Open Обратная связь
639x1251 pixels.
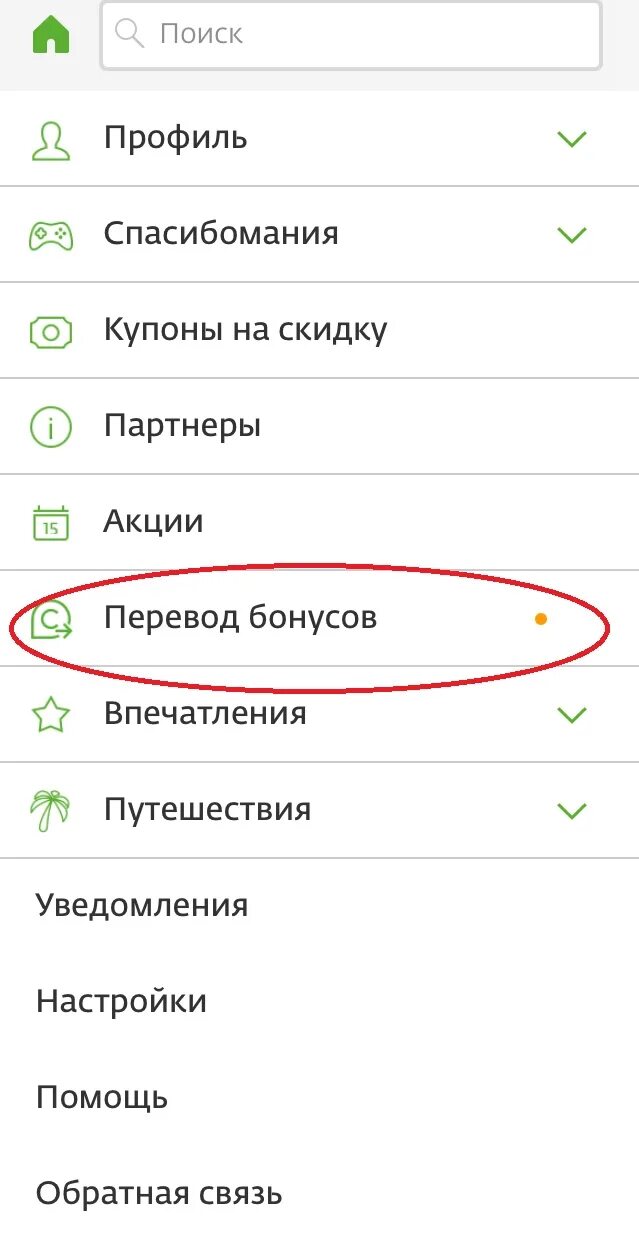(x=159, y=1194)
